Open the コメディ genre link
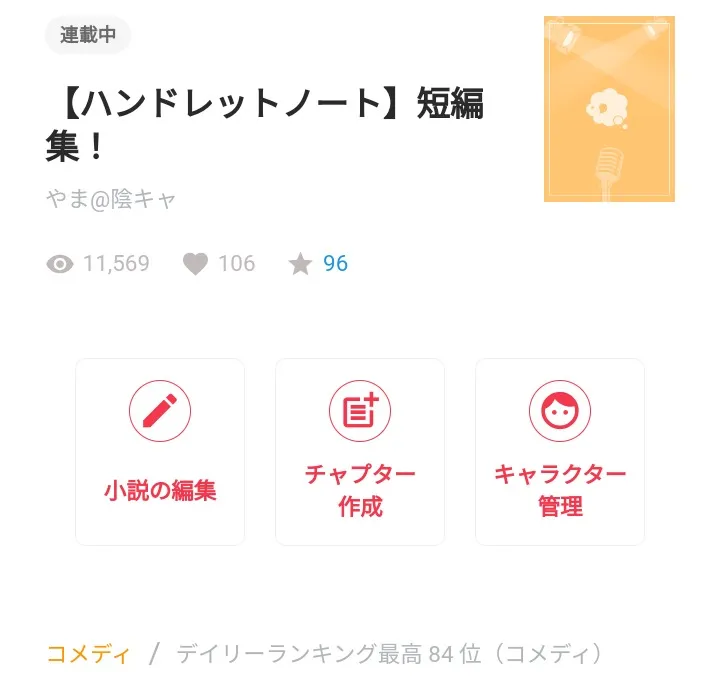 (88, 655)
